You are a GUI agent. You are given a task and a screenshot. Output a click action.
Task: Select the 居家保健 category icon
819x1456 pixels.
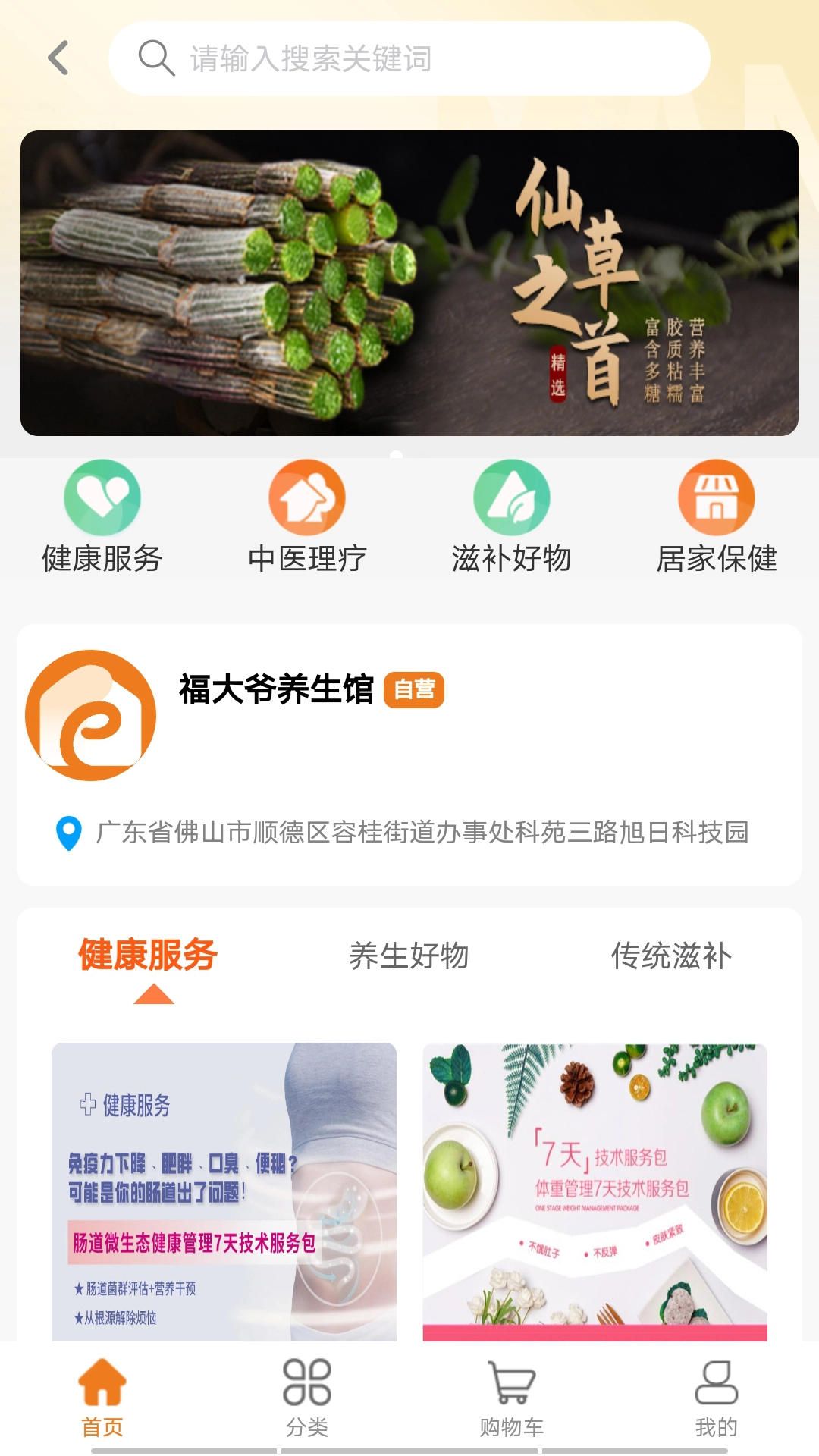(x=717, y=497)
